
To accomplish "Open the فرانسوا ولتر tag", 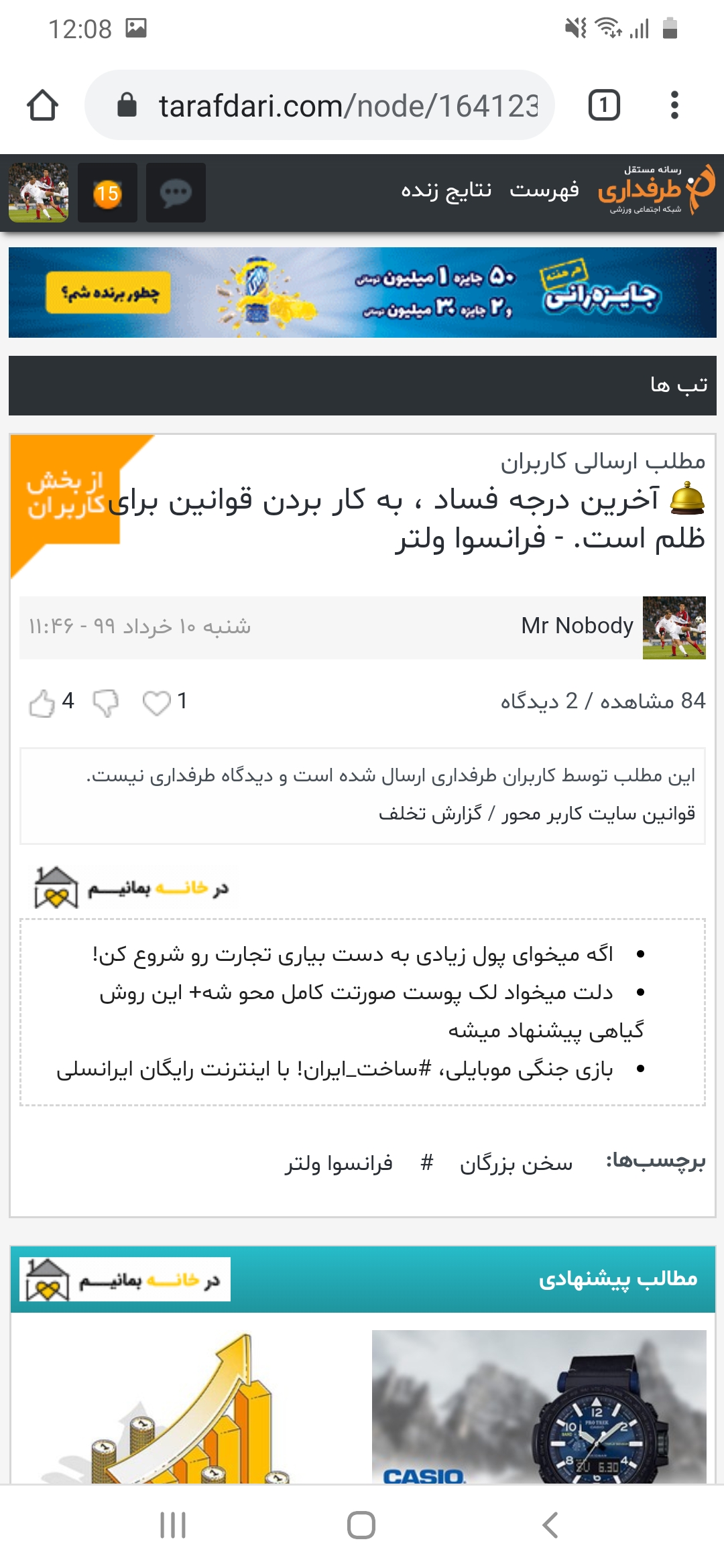I will [x=339, y=1163].
